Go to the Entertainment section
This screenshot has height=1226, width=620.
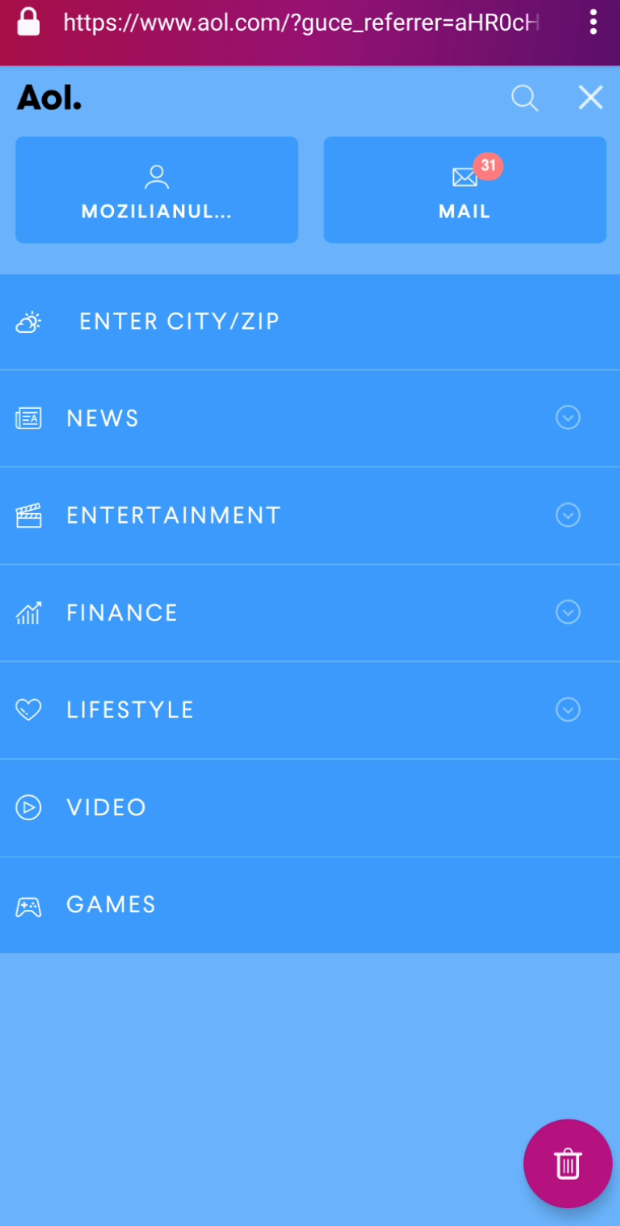[173, 515]
